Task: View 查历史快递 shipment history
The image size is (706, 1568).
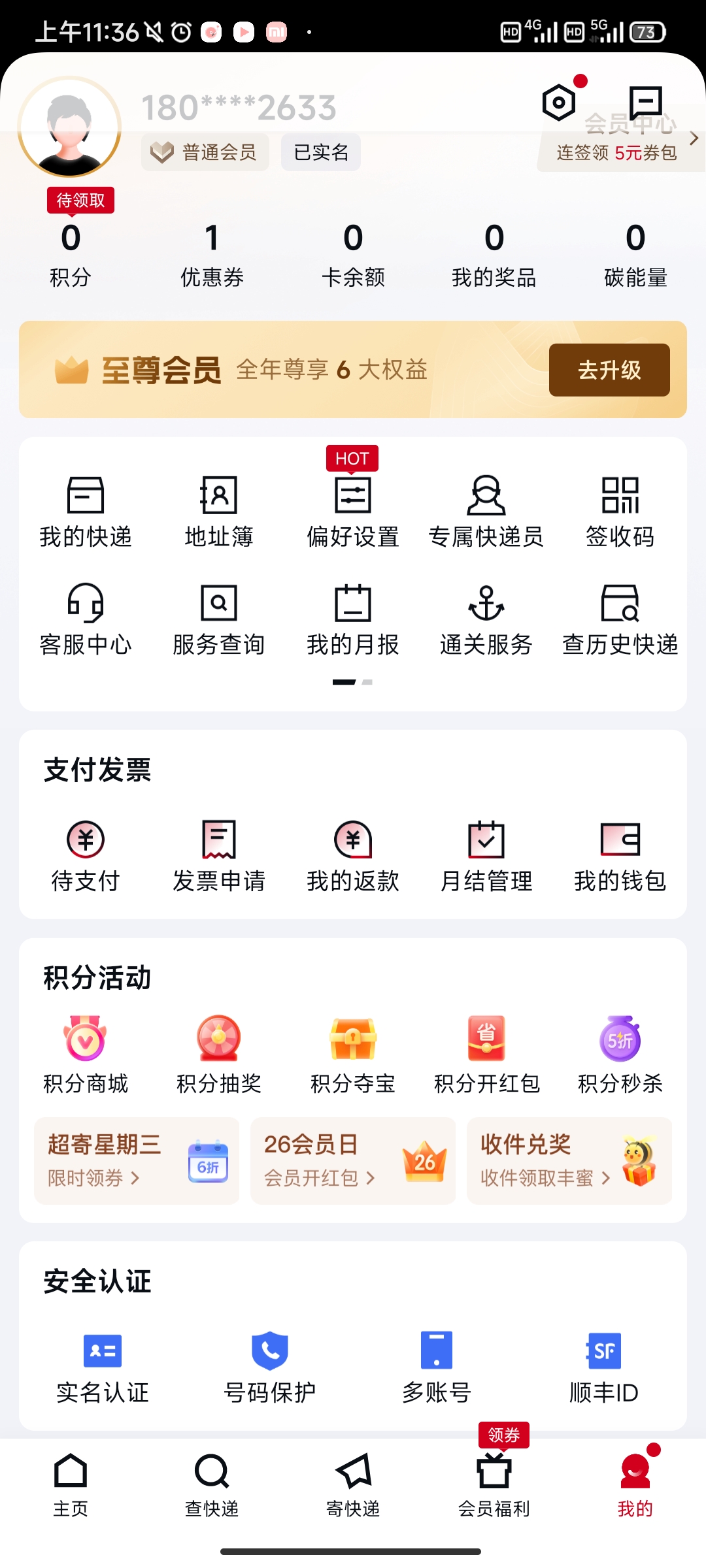Action: (x=620, y=619)
